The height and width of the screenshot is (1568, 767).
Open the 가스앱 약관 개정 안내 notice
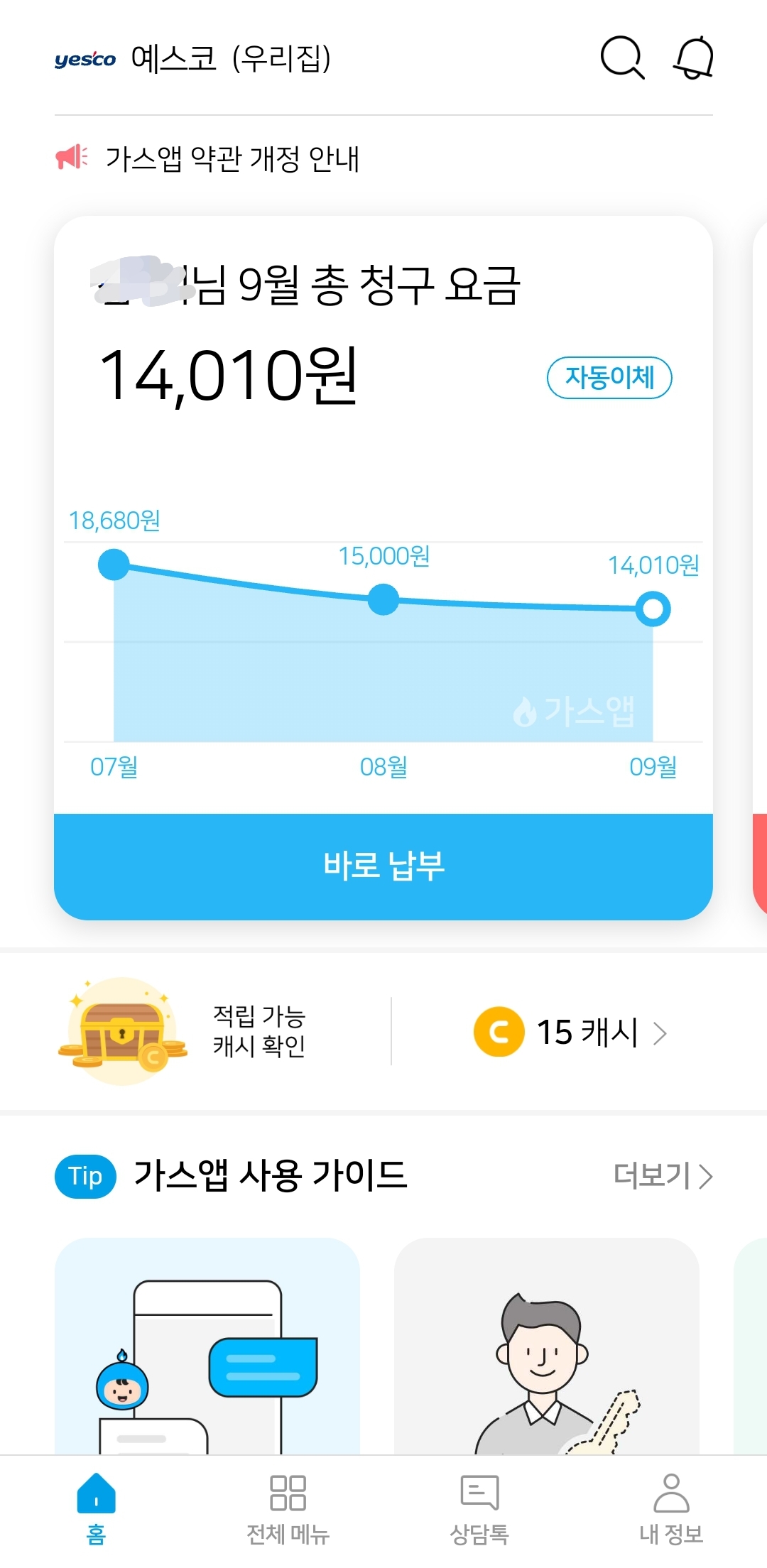pyautogui.click(x=232, y=158)
